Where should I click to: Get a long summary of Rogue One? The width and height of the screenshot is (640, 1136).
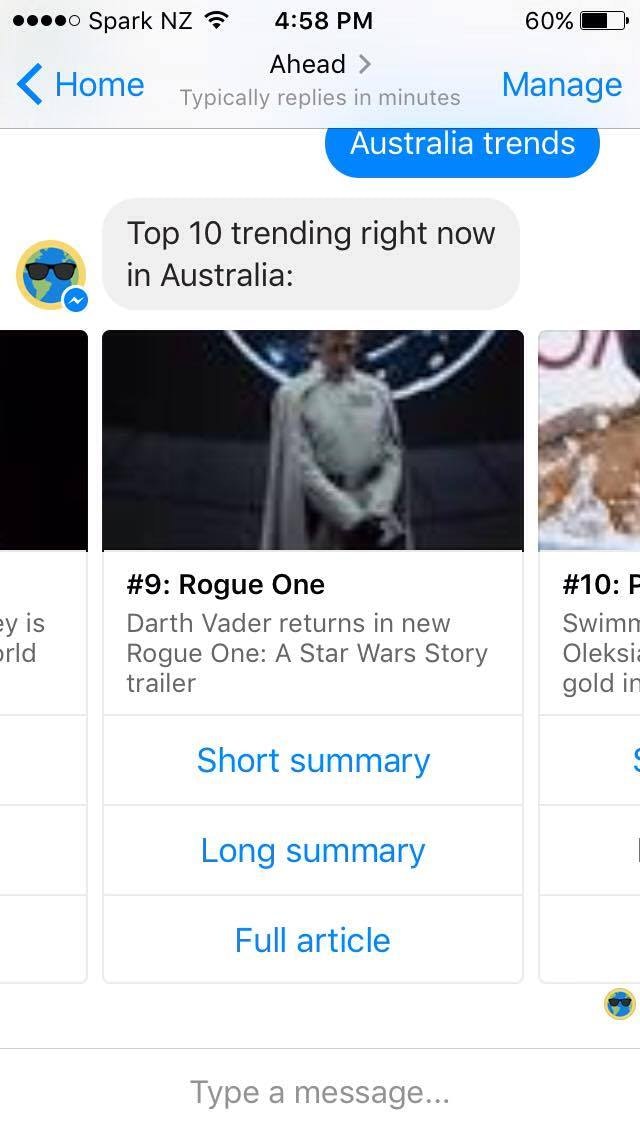(313, 851)
